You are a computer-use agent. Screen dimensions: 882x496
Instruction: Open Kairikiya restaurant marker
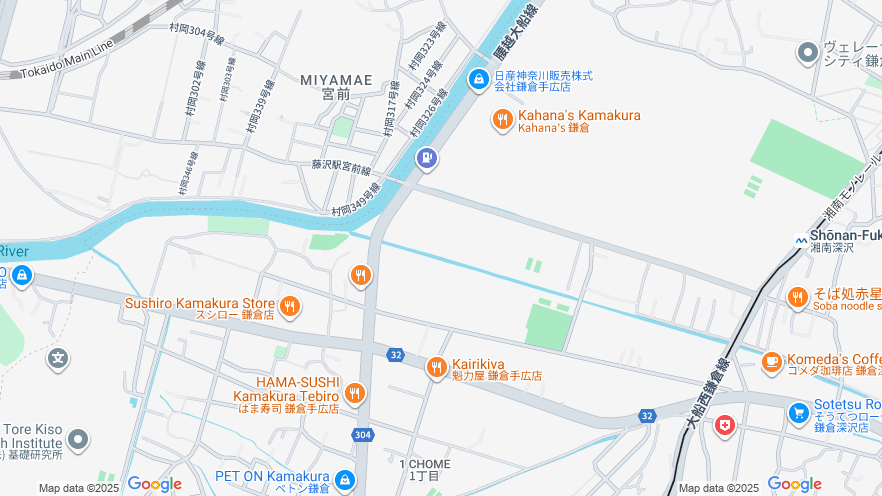coord(437,368)
